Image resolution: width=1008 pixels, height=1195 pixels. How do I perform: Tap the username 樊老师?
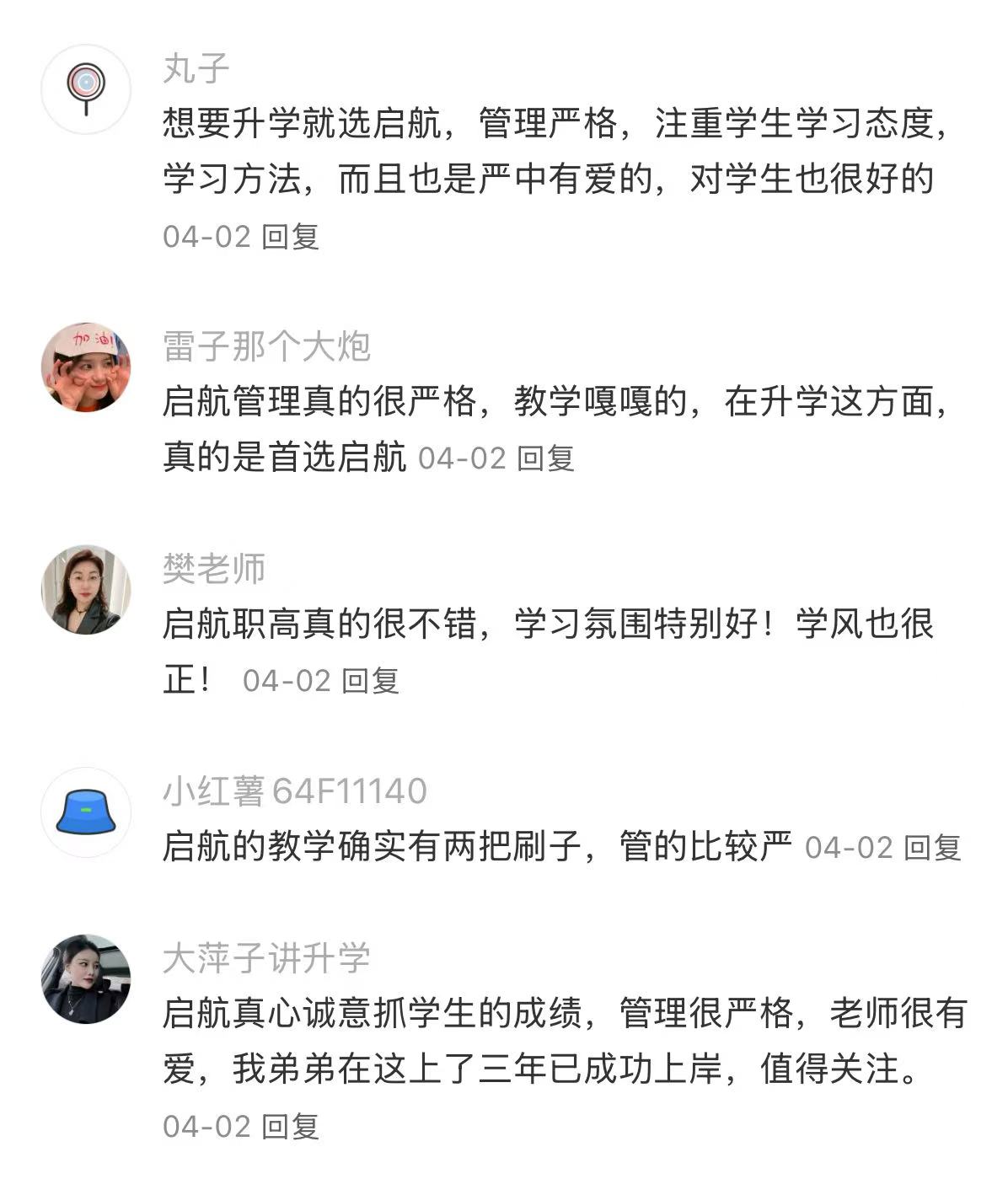[214, 569]
